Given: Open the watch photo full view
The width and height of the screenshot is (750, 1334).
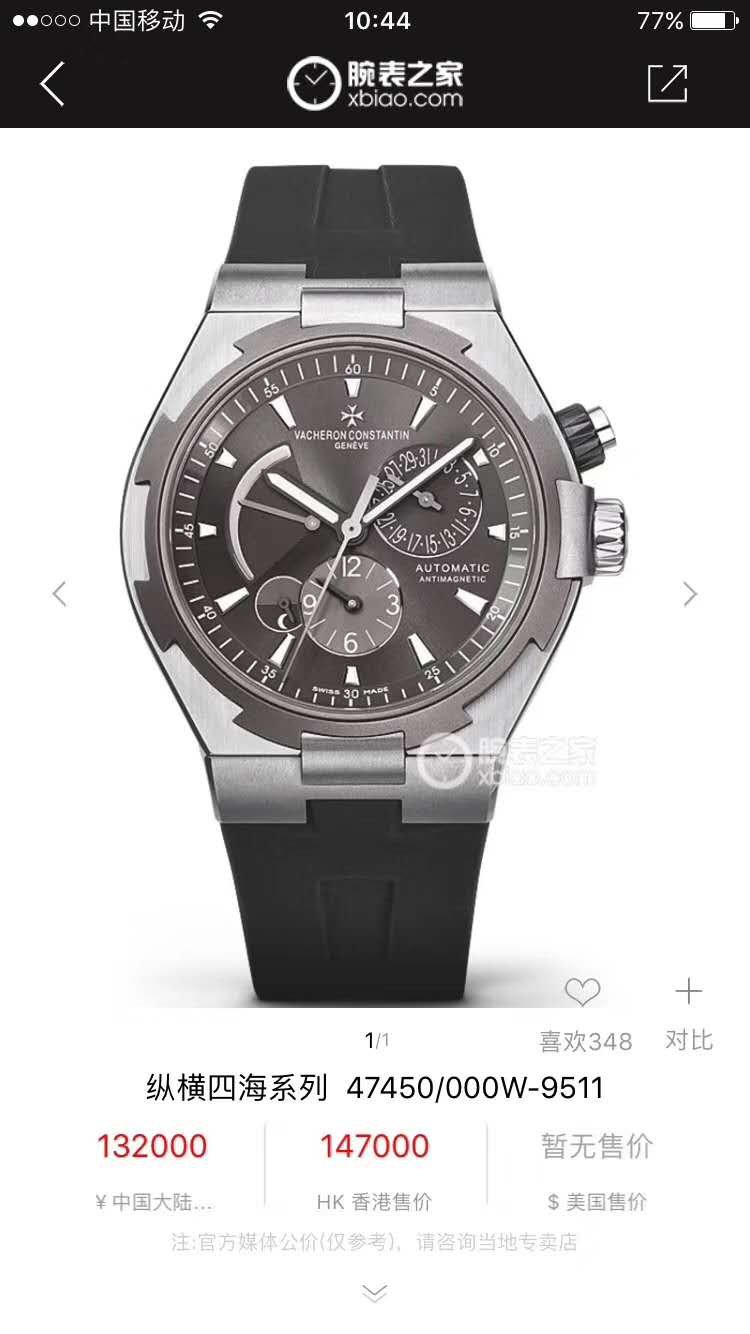Looking at the screenshot, I should pyautogui.click(x=375, y=560).
